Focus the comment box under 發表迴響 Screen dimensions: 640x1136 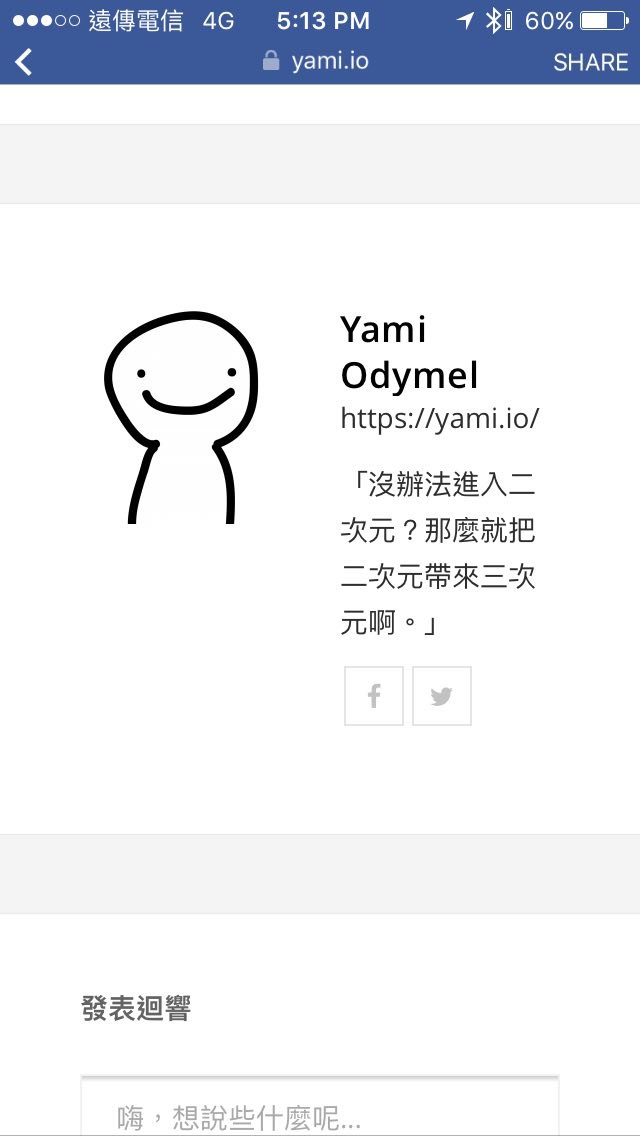click(320, 1112)
